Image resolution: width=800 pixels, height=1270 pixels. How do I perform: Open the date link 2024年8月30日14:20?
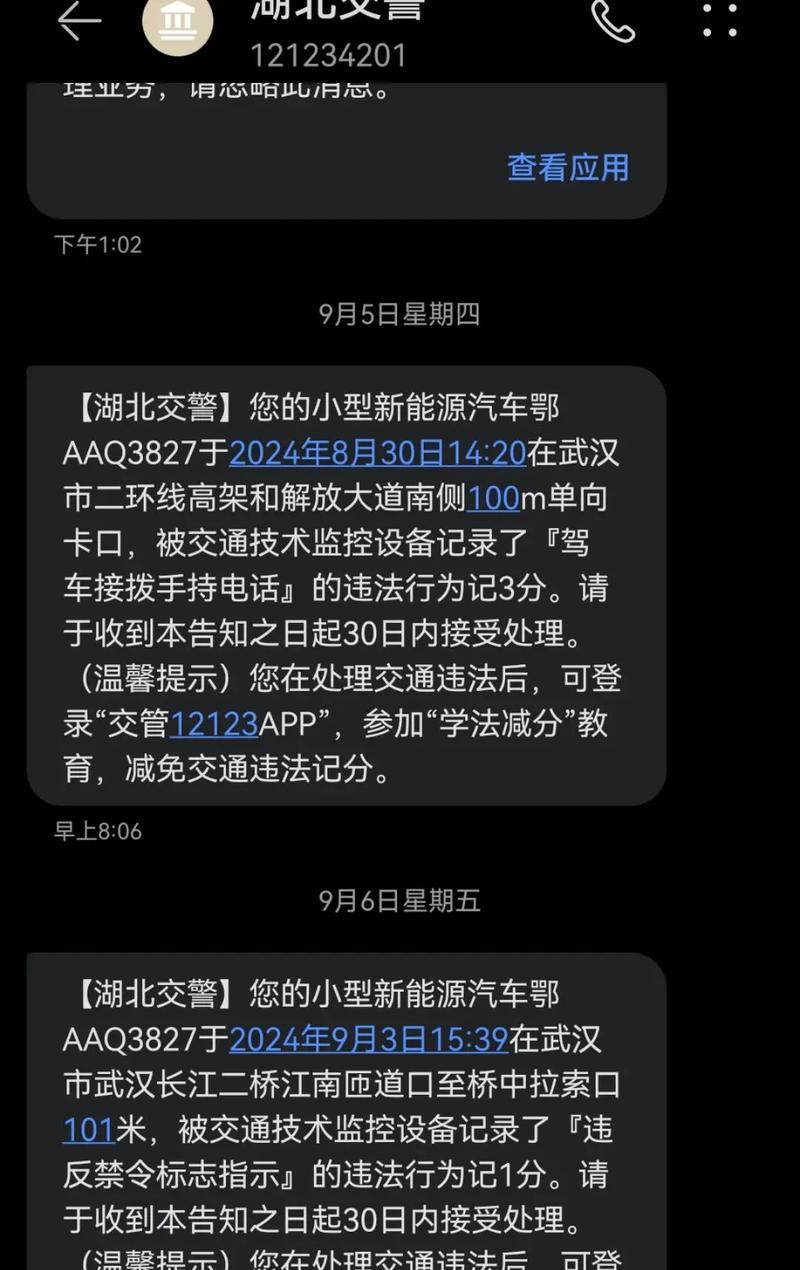point(378,453)
